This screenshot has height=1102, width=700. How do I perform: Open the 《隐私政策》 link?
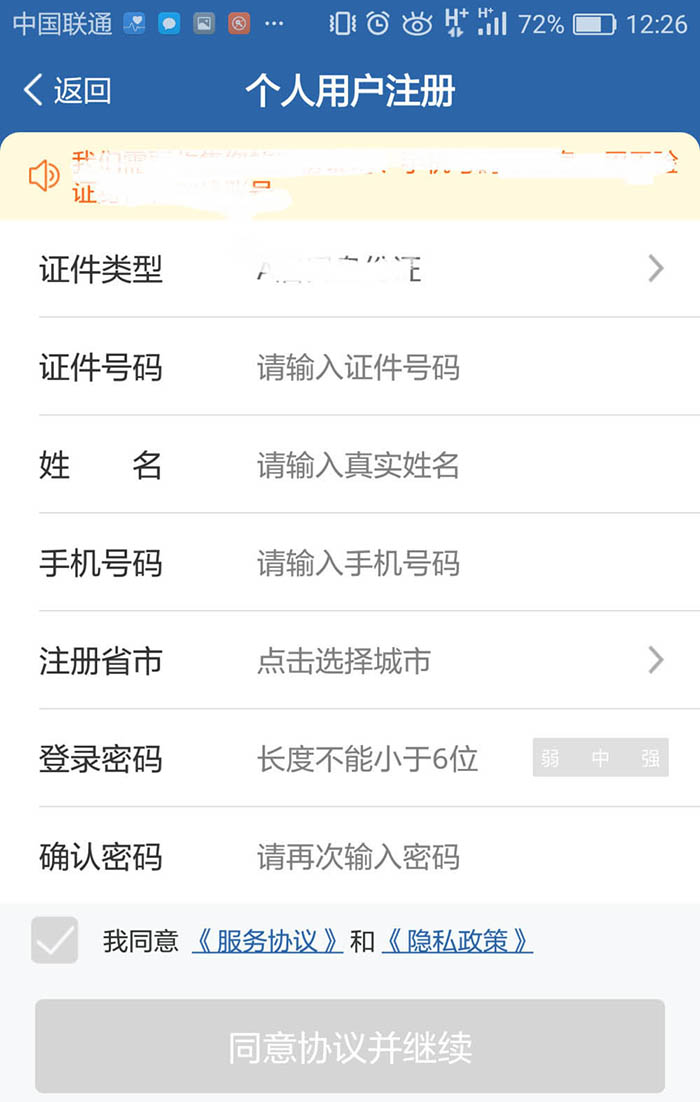pos(457,941)
